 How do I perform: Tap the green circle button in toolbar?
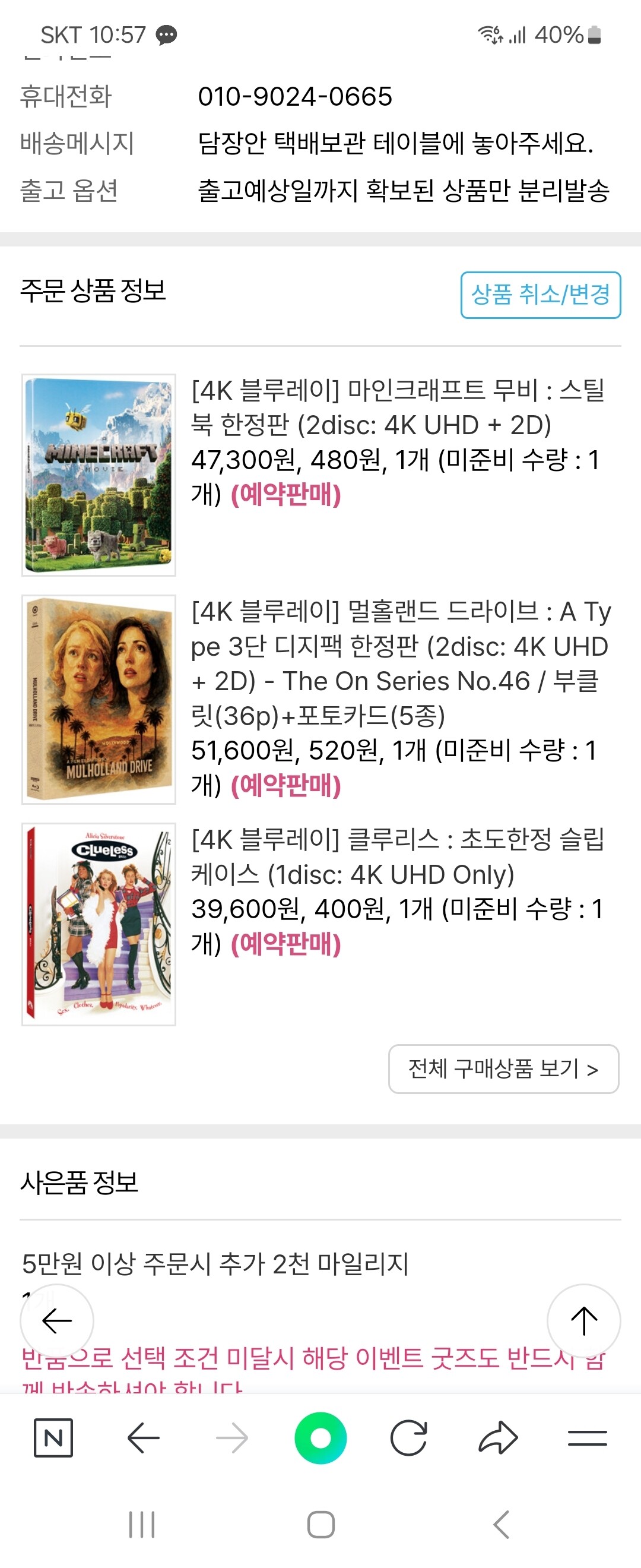(x=320, y=1438)
